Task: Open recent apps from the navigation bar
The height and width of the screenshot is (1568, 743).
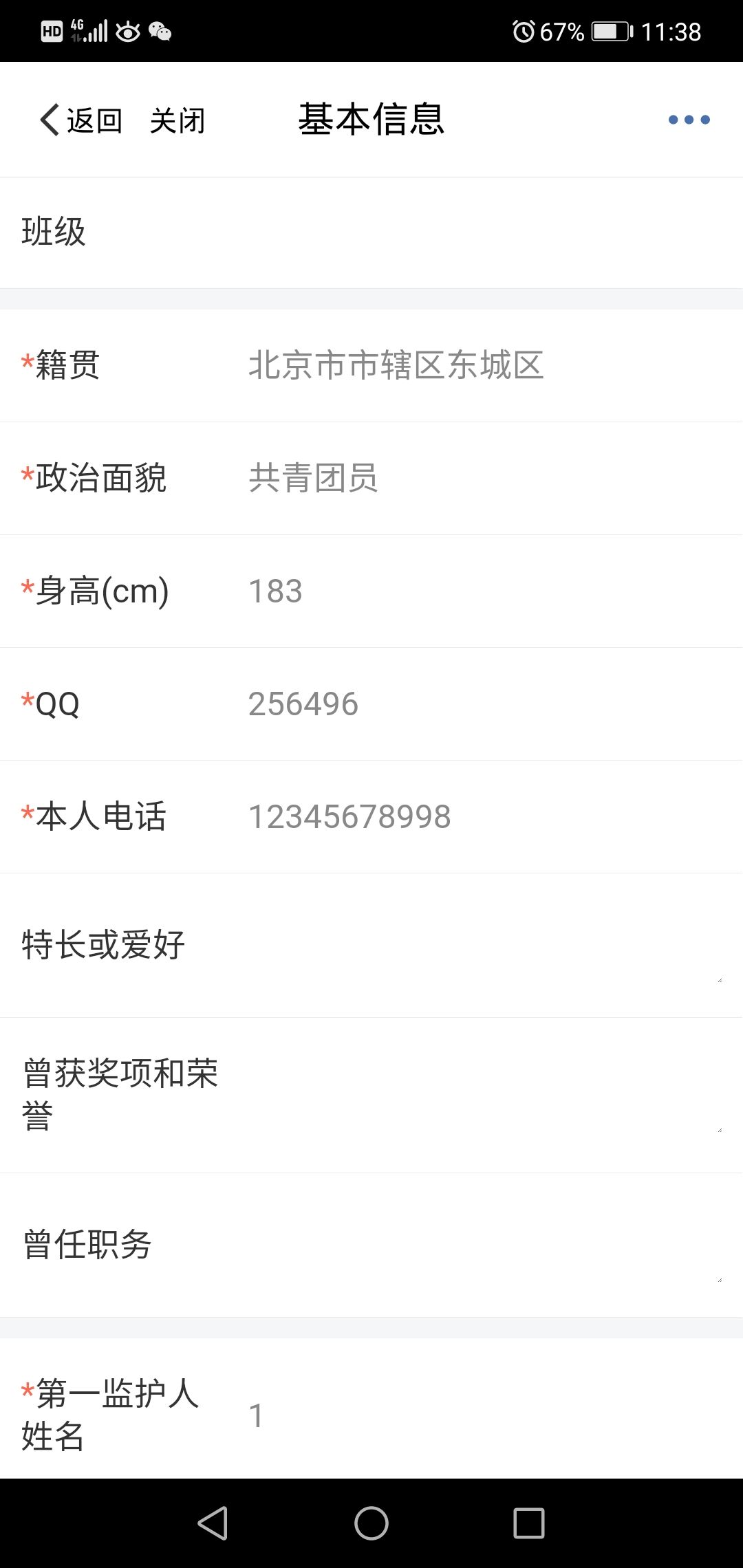Action: [529, 1523]
